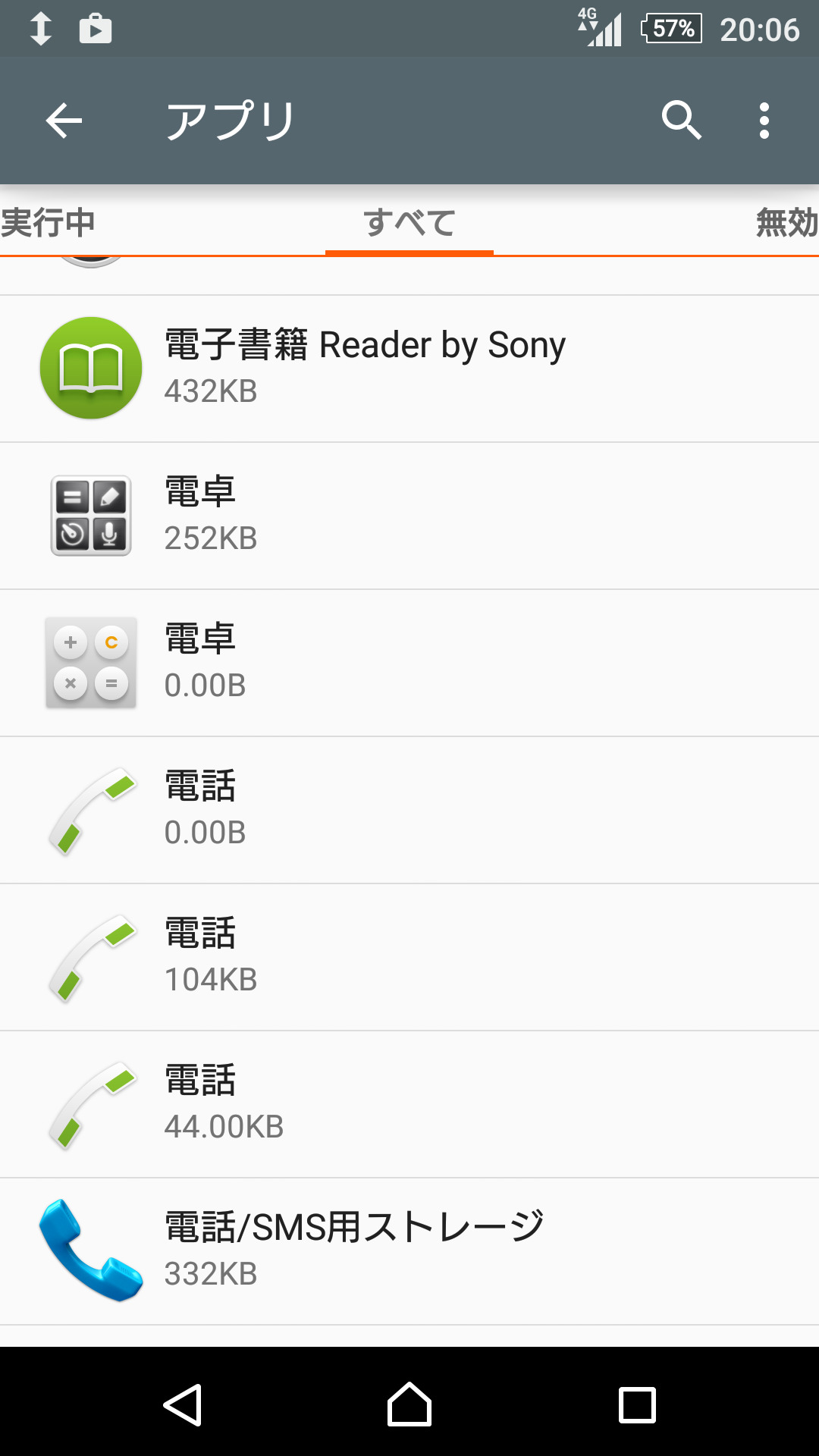Open the recent apps overview
The height and width of the screenshot is (1456, 819).
coord(637,1404)
